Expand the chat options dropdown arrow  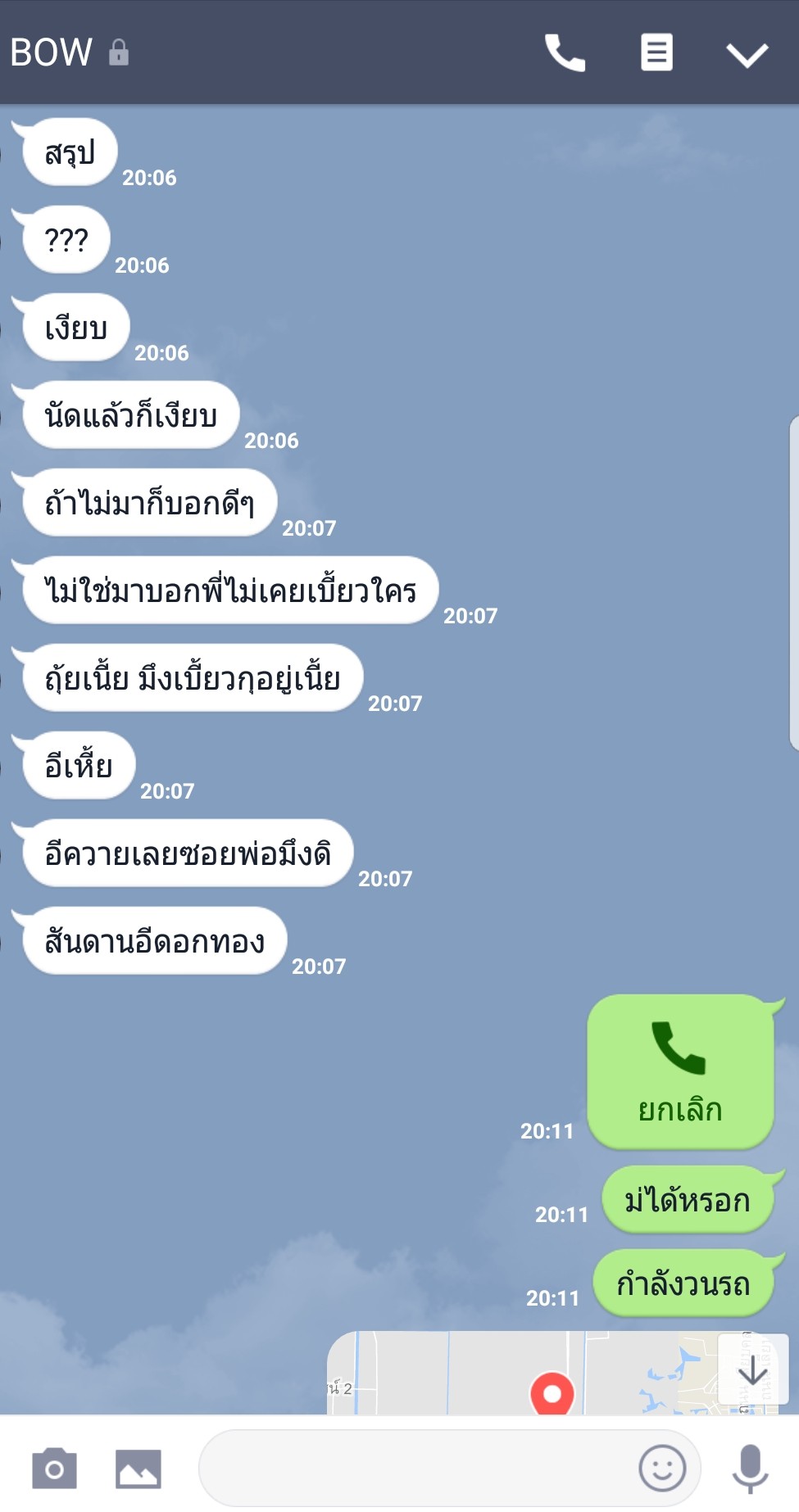[x=747, y=55]
